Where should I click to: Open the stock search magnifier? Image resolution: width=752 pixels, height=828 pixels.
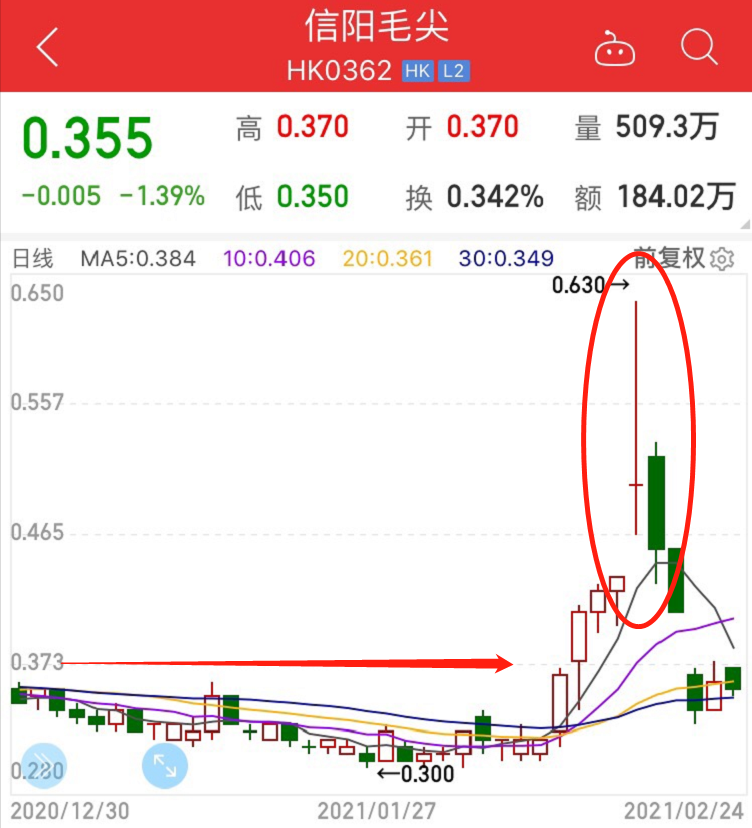tap(698, 47)
